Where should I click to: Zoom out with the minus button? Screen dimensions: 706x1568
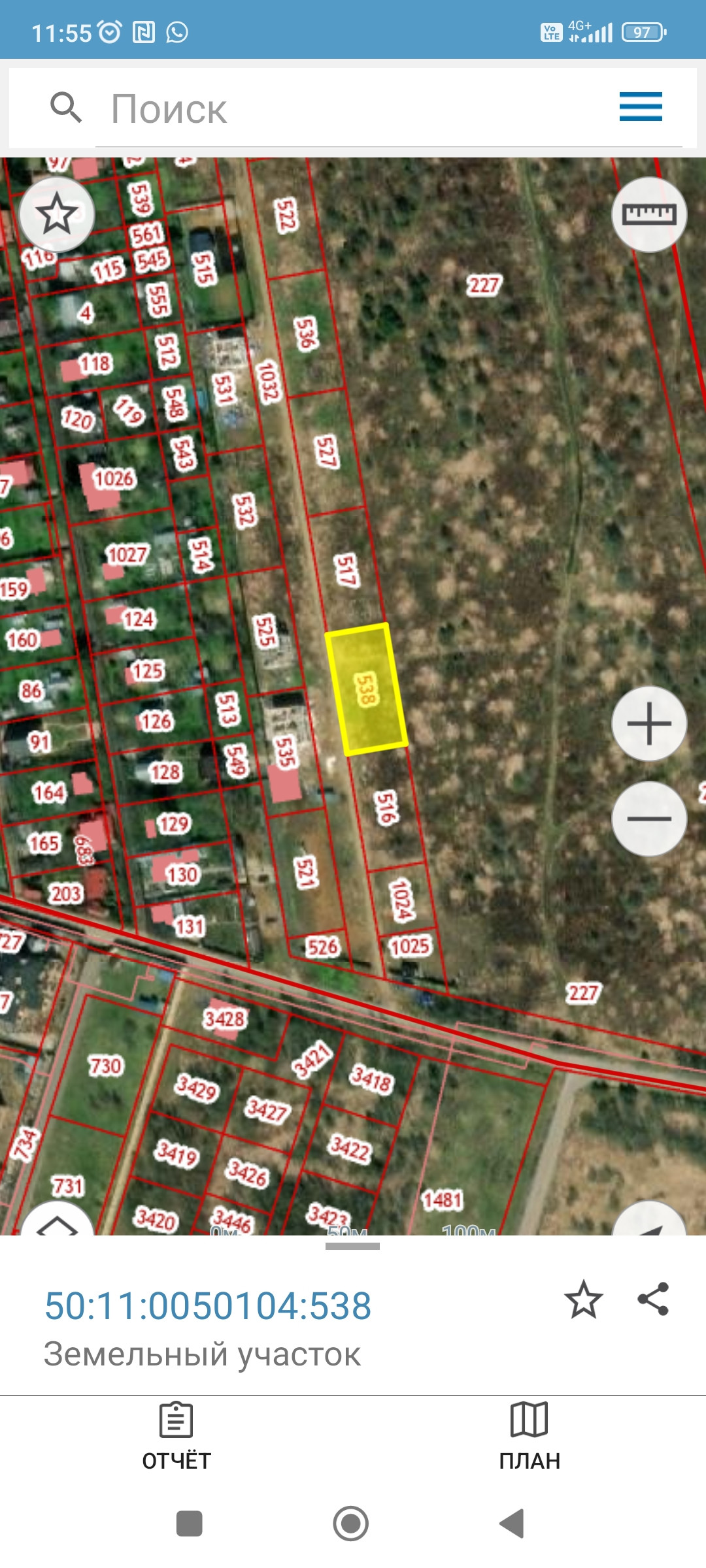pos(648,818)
